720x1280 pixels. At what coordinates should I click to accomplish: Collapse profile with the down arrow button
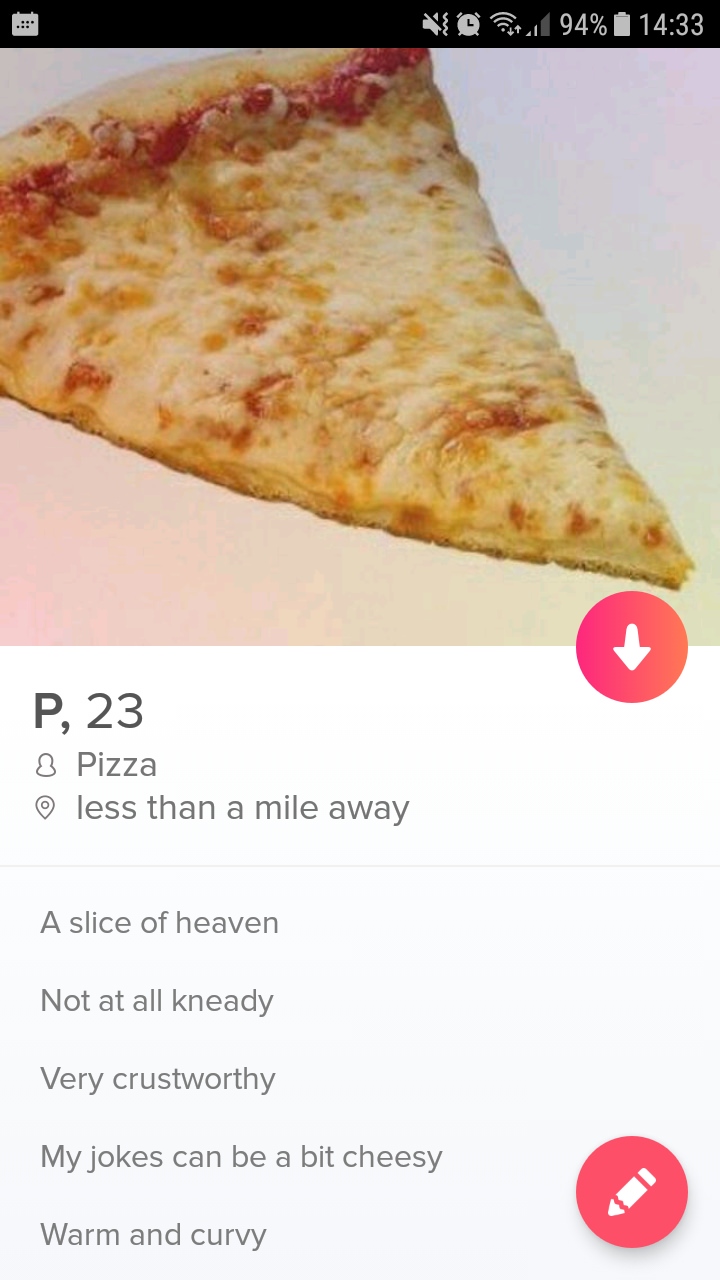pyautogui.click(x=632, y=647)
